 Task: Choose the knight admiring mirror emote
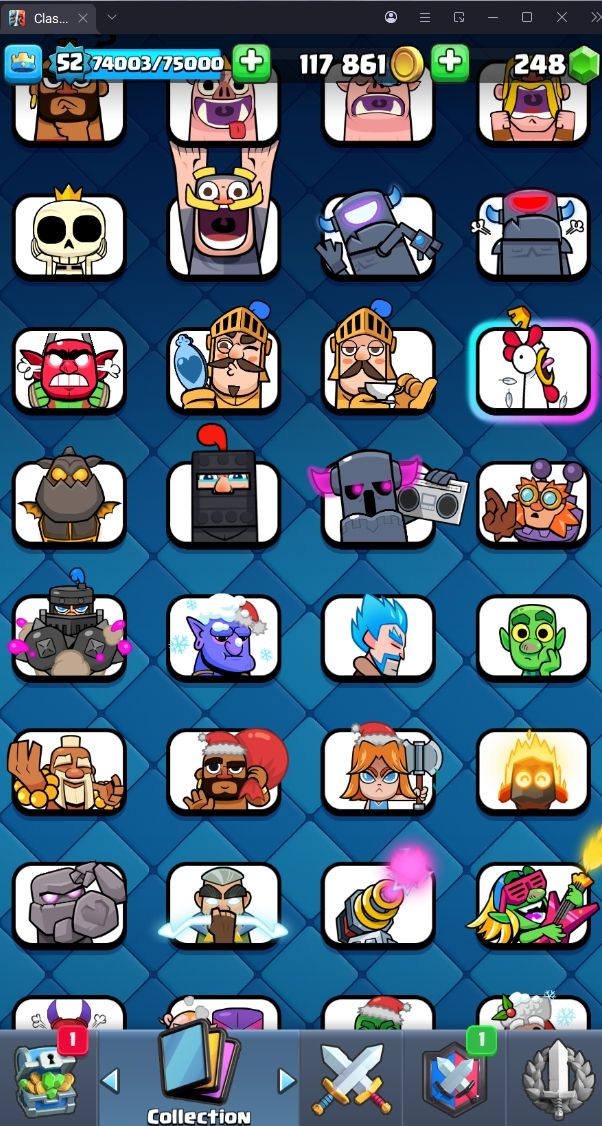point(223,369)
